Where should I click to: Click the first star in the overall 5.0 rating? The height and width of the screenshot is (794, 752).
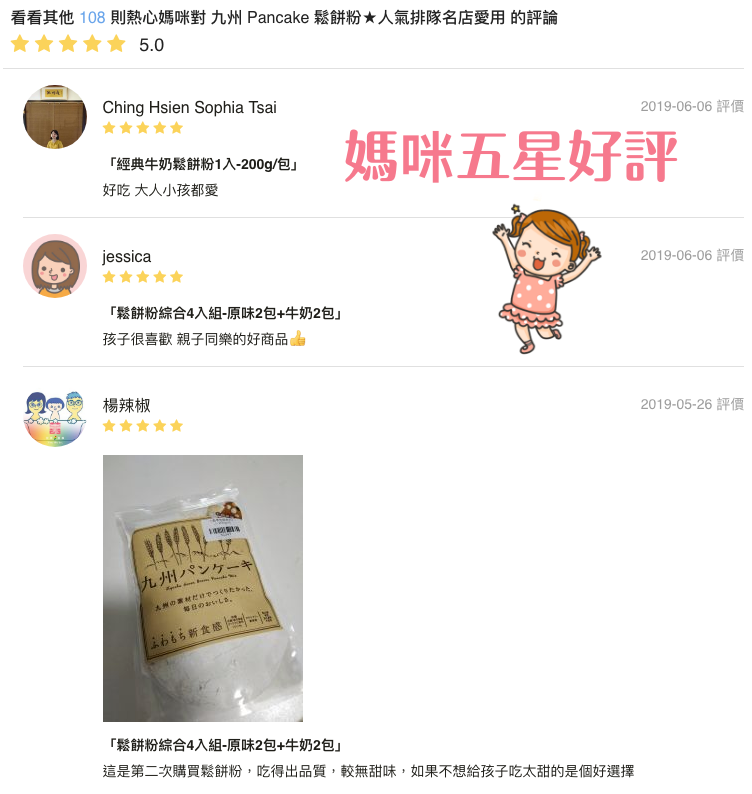(17, 43)
